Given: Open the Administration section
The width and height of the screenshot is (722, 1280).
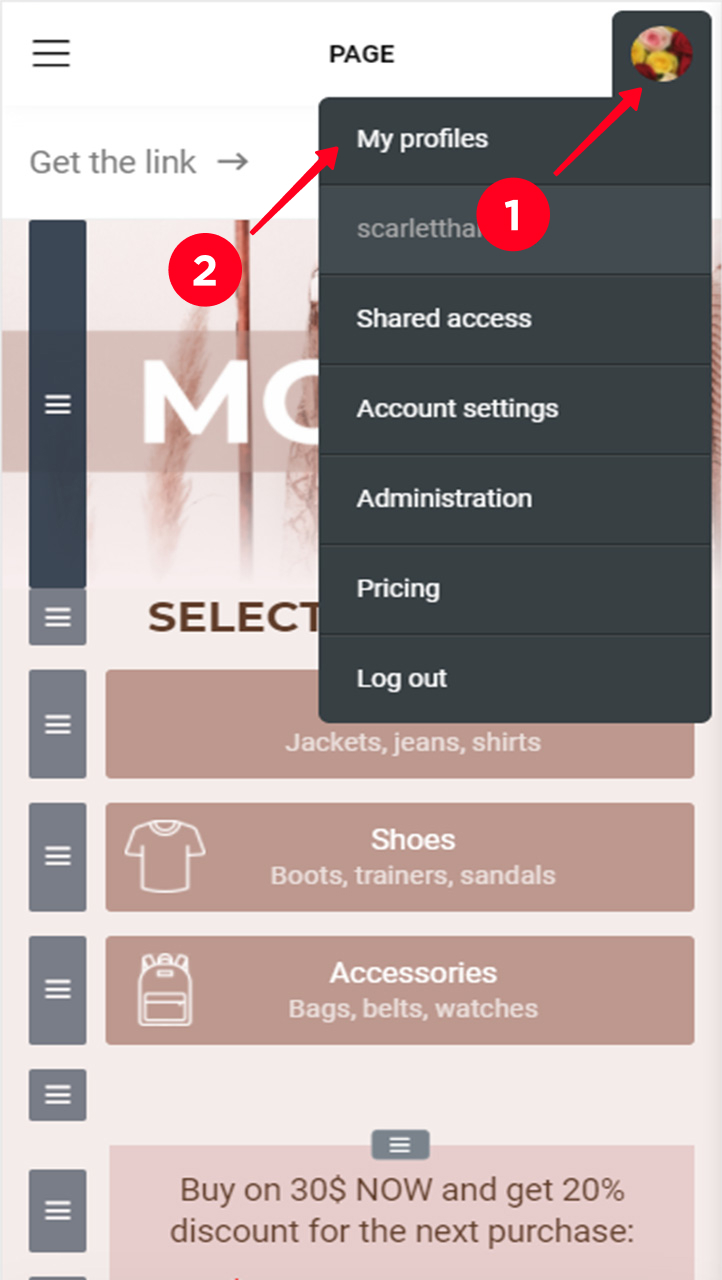Looking at the screenshot, I should point(444,499).
